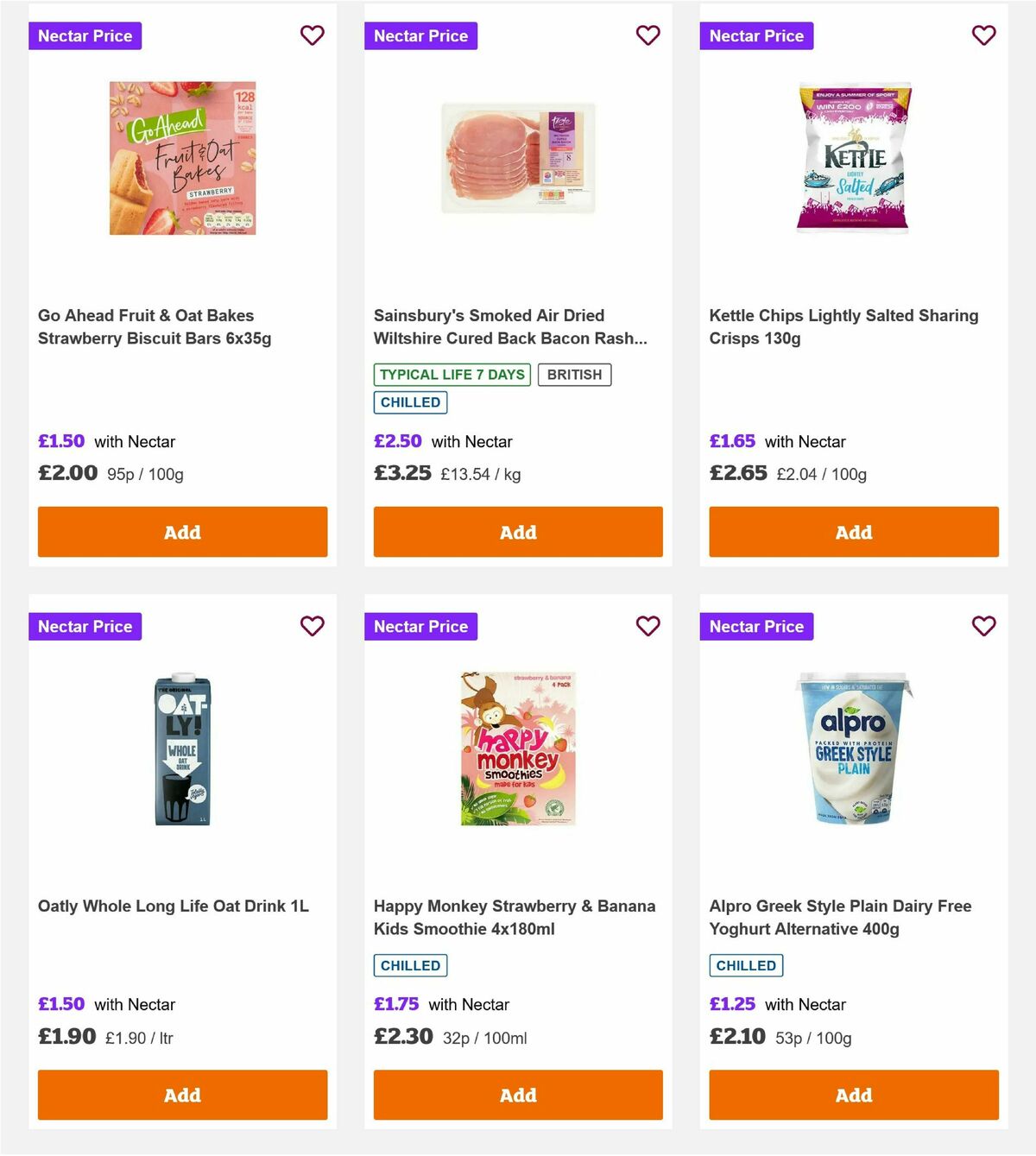Viewport: 1036px width, 1156px height.
Task: Click the heart on Happy Monkey Smoothie
Action: [x=648, y=626]
